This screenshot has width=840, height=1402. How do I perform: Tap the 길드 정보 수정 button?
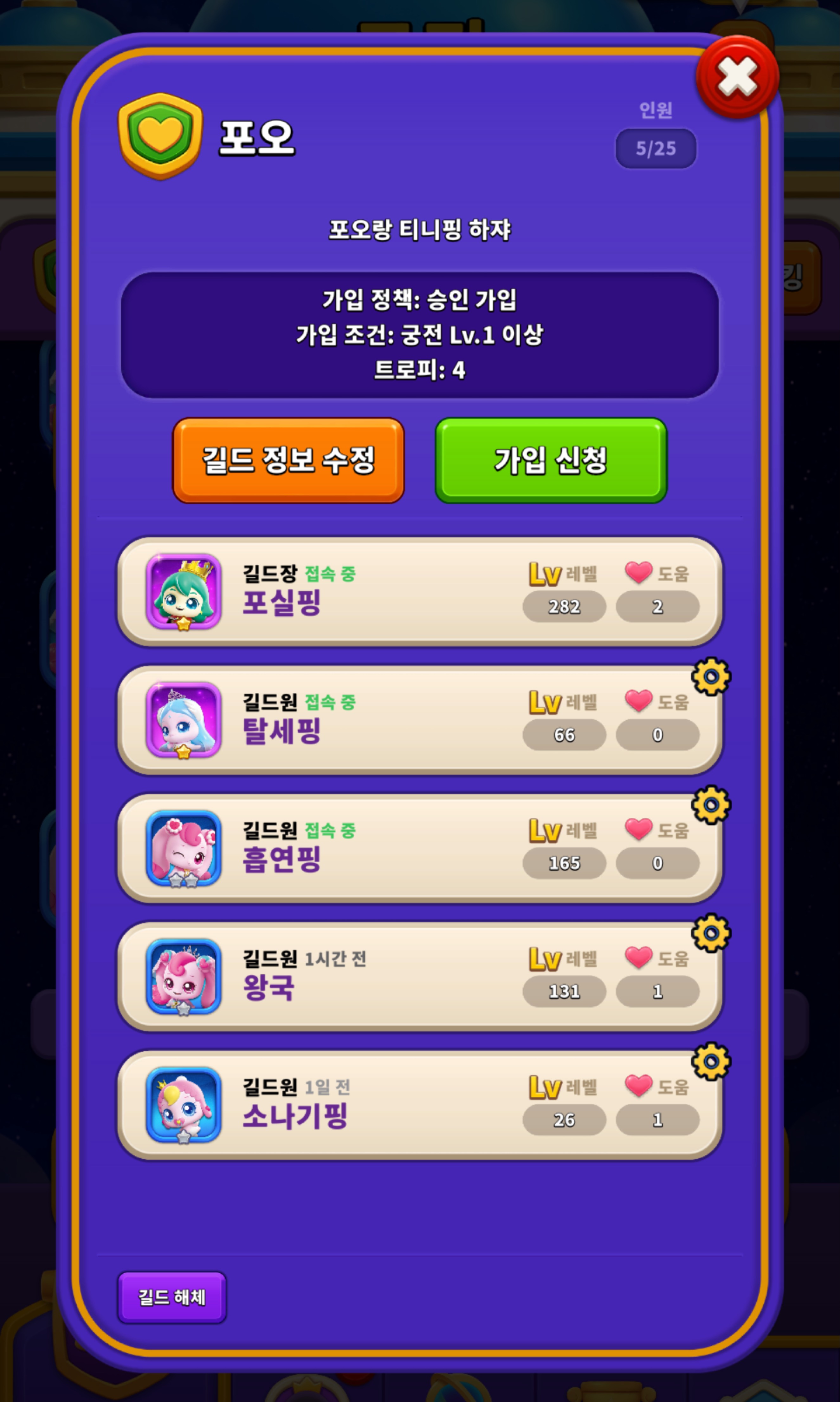[x=288, y=460]
